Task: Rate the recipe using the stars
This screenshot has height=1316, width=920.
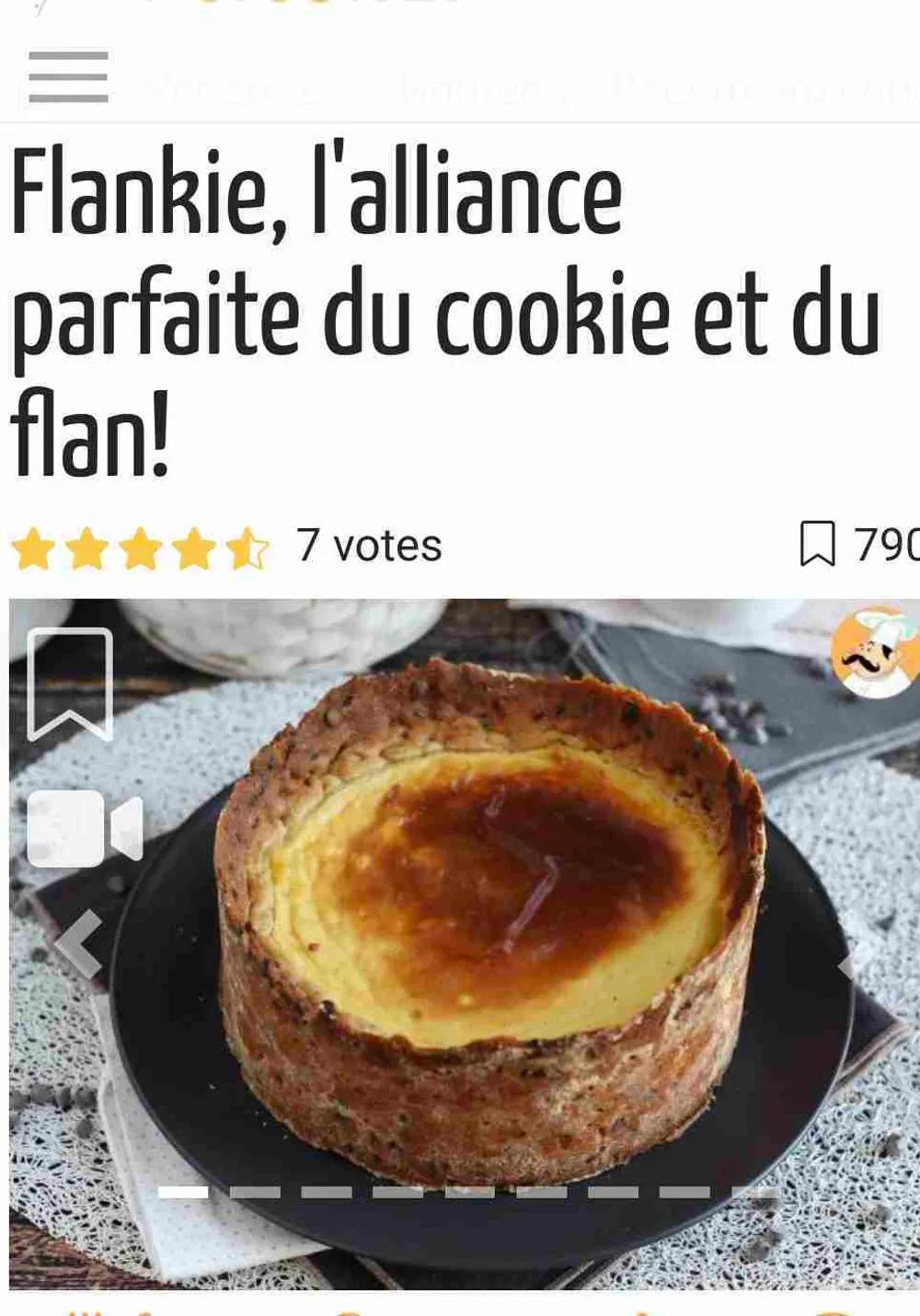Action: point(140,548)
